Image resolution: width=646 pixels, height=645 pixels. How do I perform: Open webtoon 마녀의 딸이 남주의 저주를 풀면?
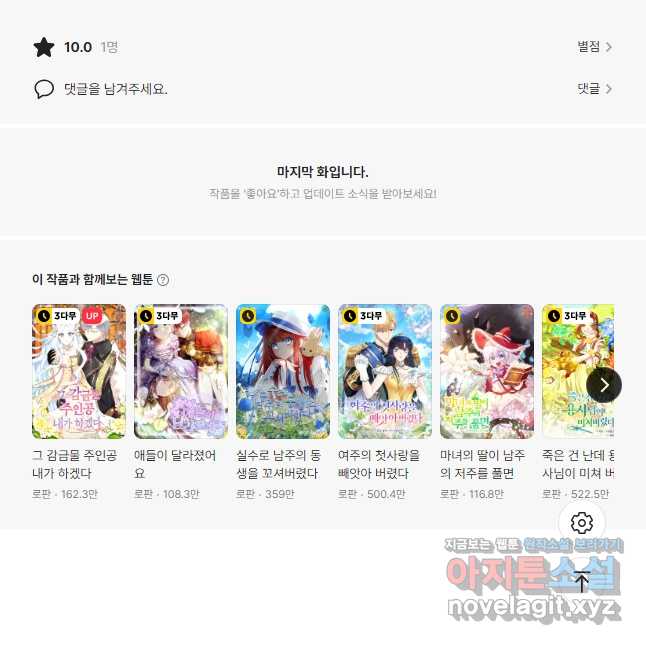(487, 371)
